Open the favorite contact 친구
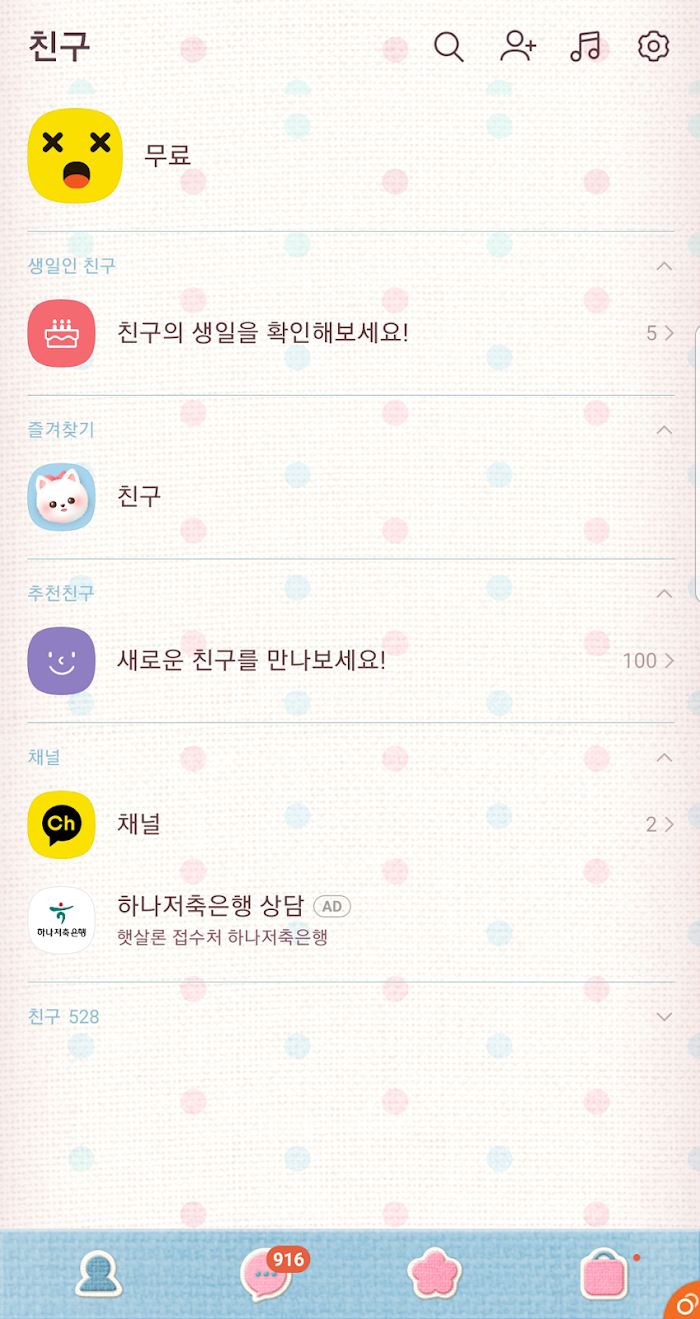 click(x=350, y=496)
